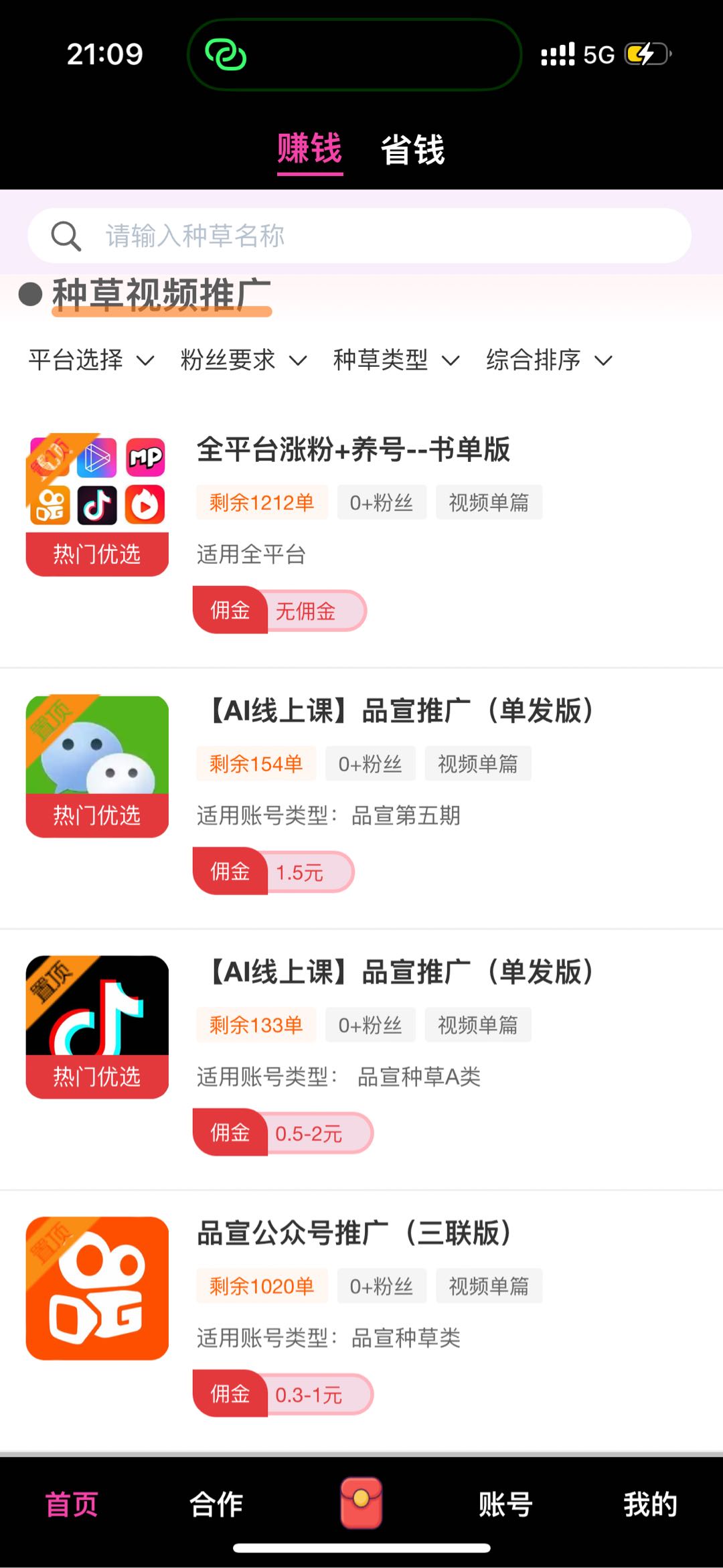This screenshot has height=1568, width=723.
Task: Open the AI线上课 task with 0.5-2元 commission
Action: 361,1059
